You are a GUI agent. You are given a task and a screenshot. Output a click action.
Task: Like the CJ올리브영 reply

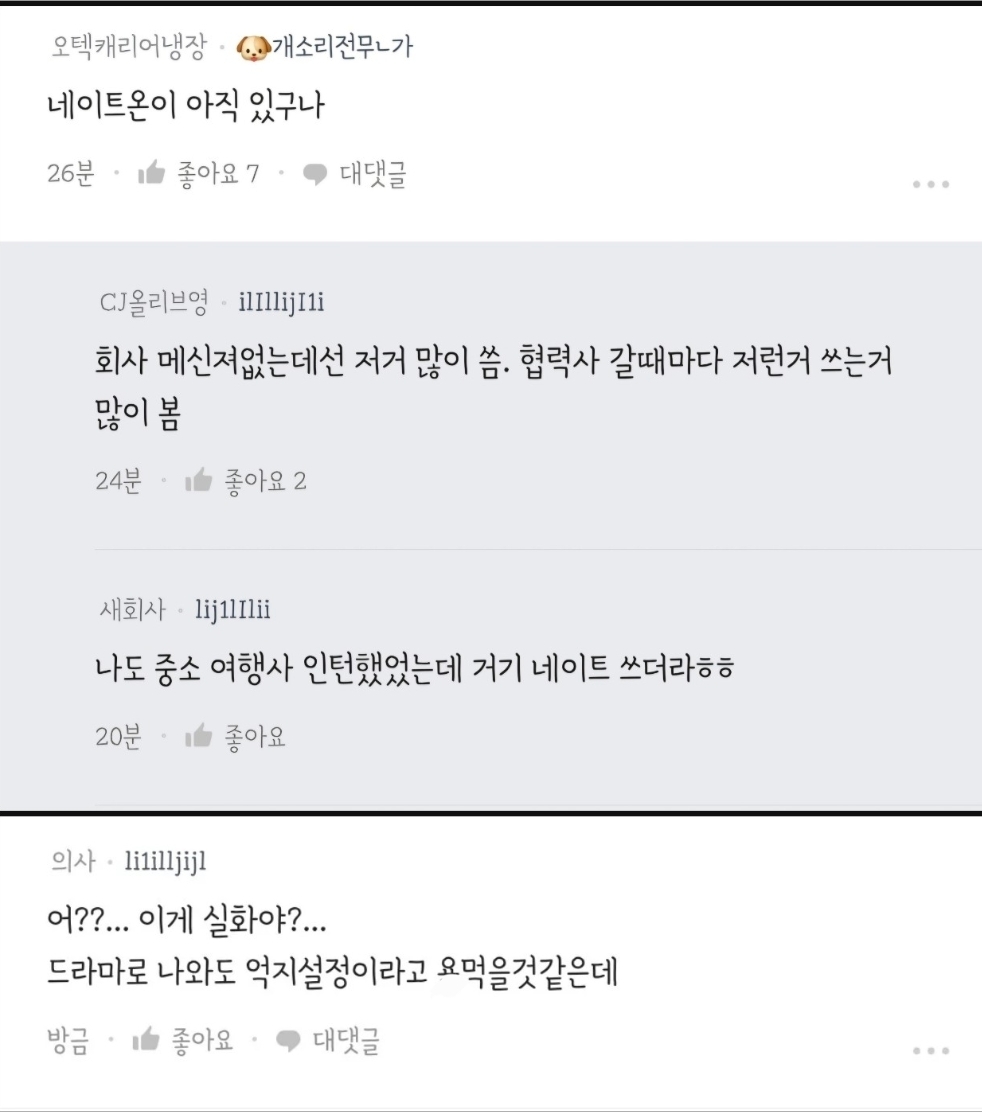click(x=200, y=481)
